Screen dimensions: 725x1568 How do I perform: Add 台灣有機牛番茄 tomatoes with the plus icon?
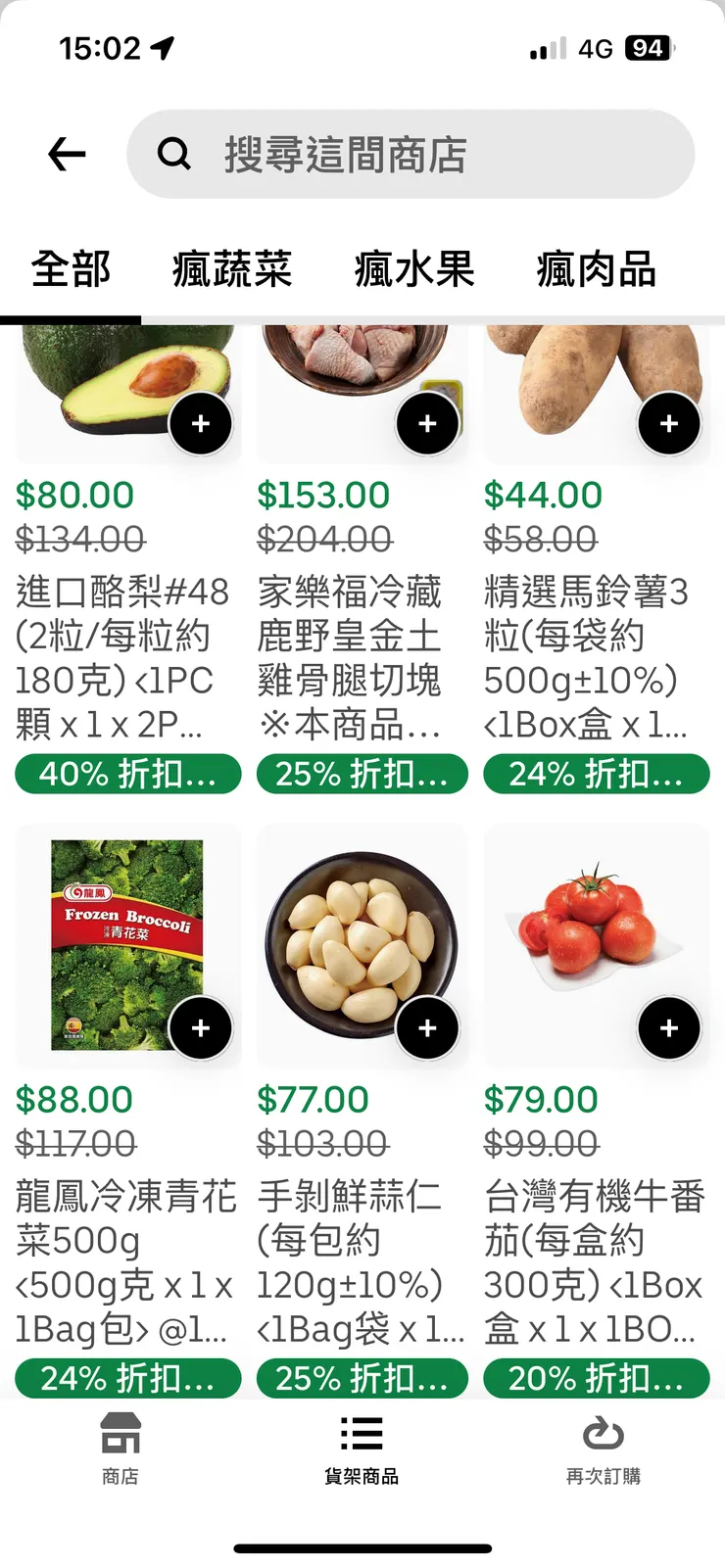[669, 1028]
